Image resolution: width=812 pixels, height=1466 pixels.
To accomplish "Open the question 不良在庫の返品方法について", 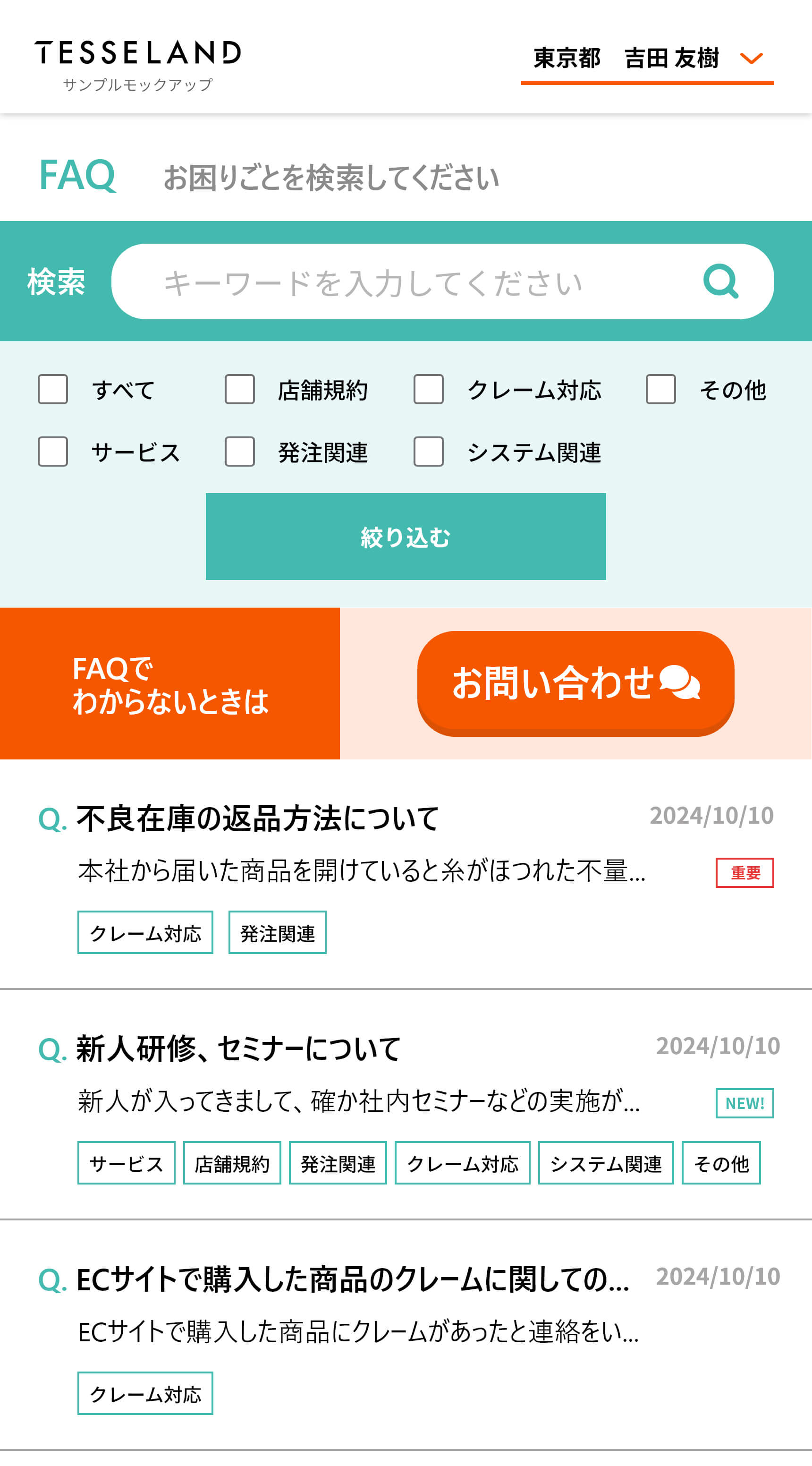I will 258,818.
